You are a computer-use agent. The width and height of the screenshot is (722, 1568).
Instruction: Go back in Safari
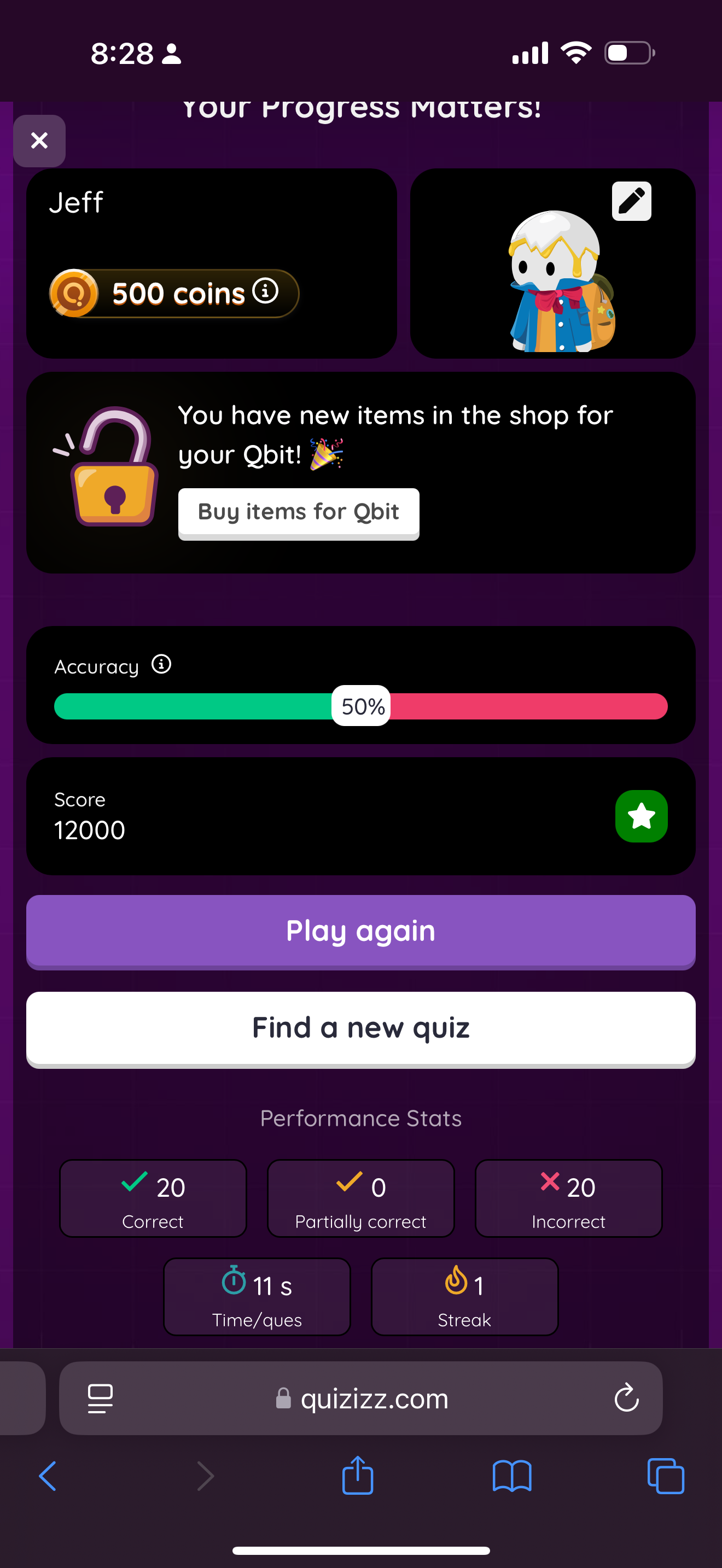[48, 1476]
